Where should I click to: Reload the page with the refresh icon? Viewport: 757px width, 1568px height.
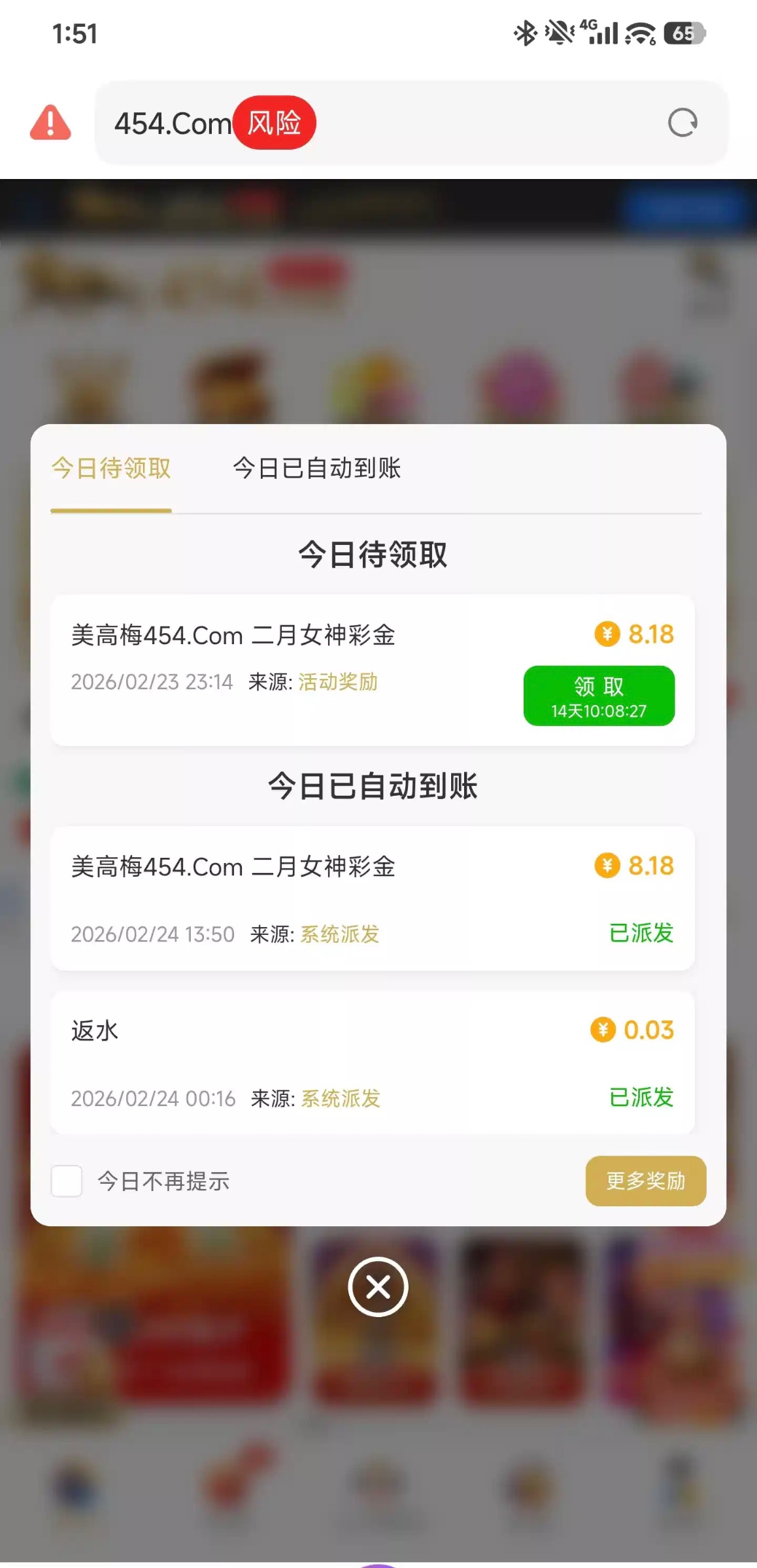click(682, 123)
